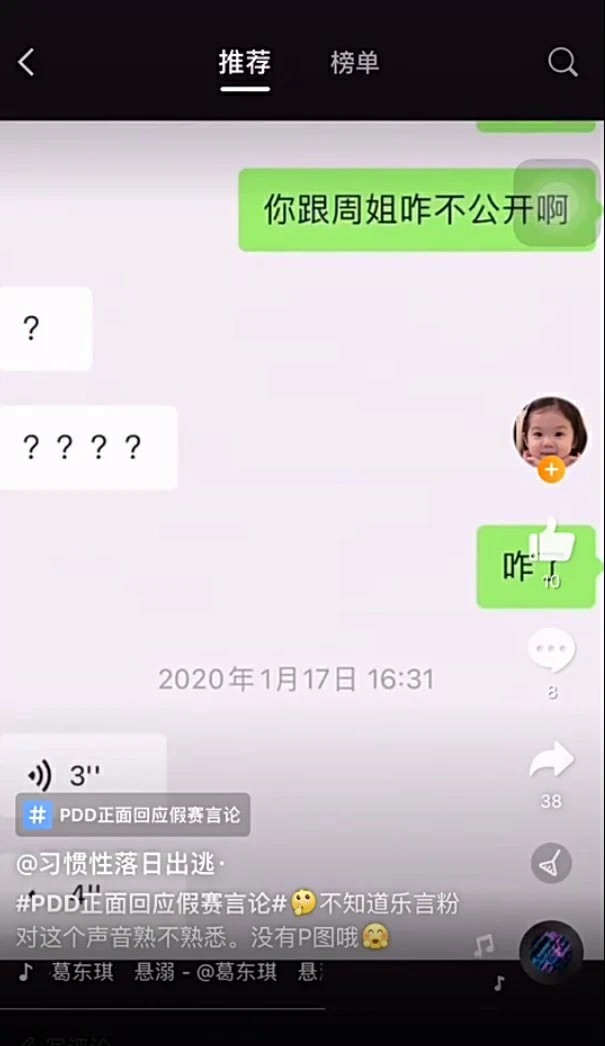The height and width of the screenshot is (1046, 605).
Task: Follow the creator with the plus badge
Action: click(551, 469)
